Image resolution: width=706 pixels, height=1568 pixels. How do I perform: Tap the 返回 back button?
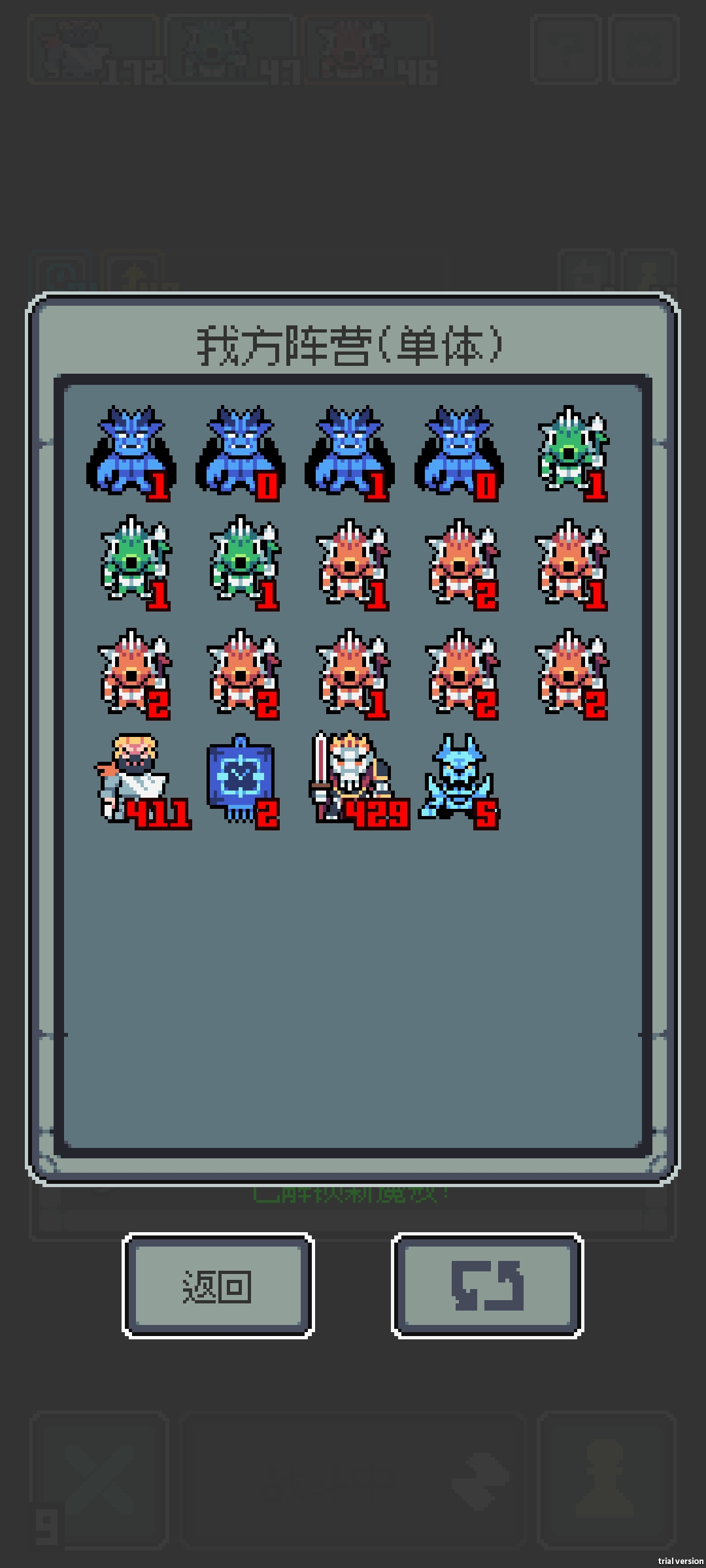[x=218, y=1286]
